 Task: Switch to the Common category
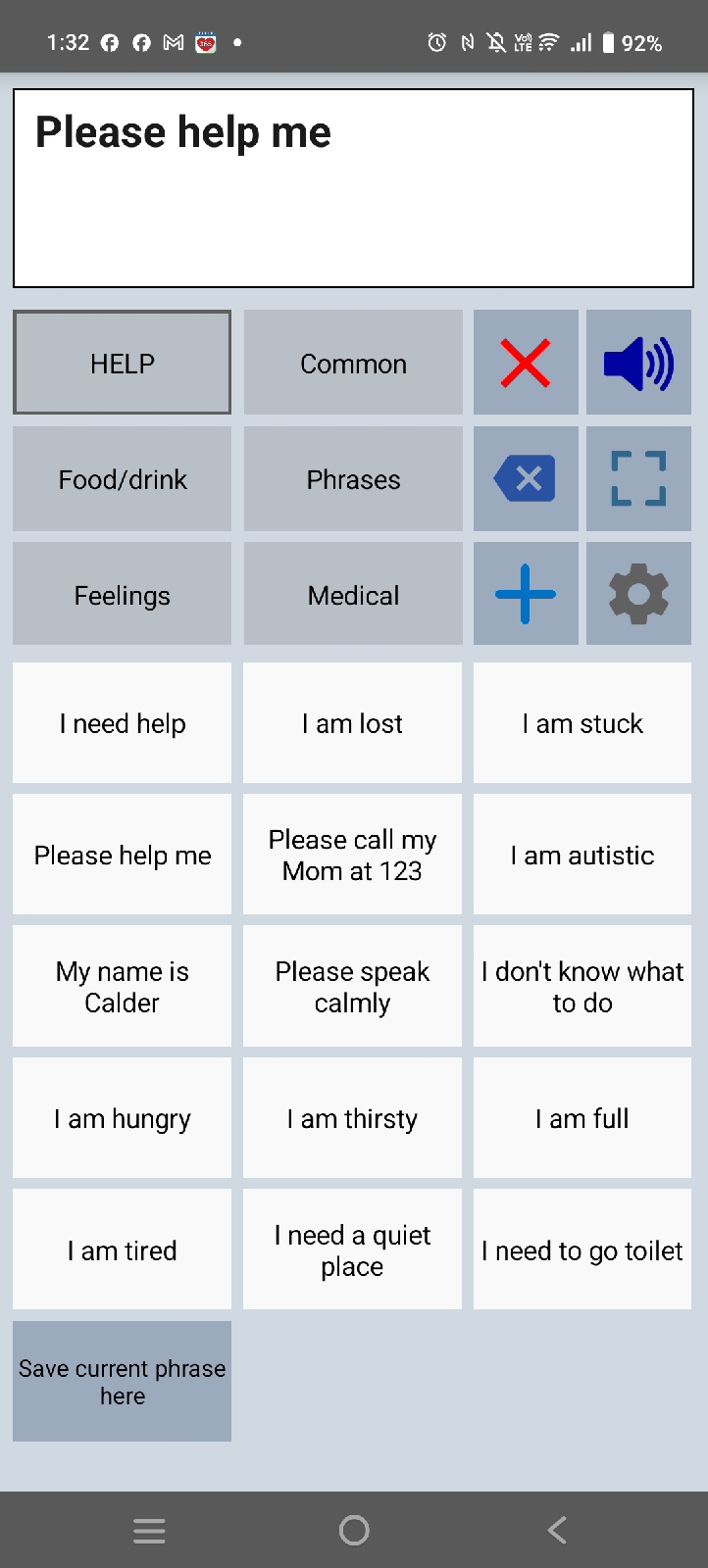353,363
